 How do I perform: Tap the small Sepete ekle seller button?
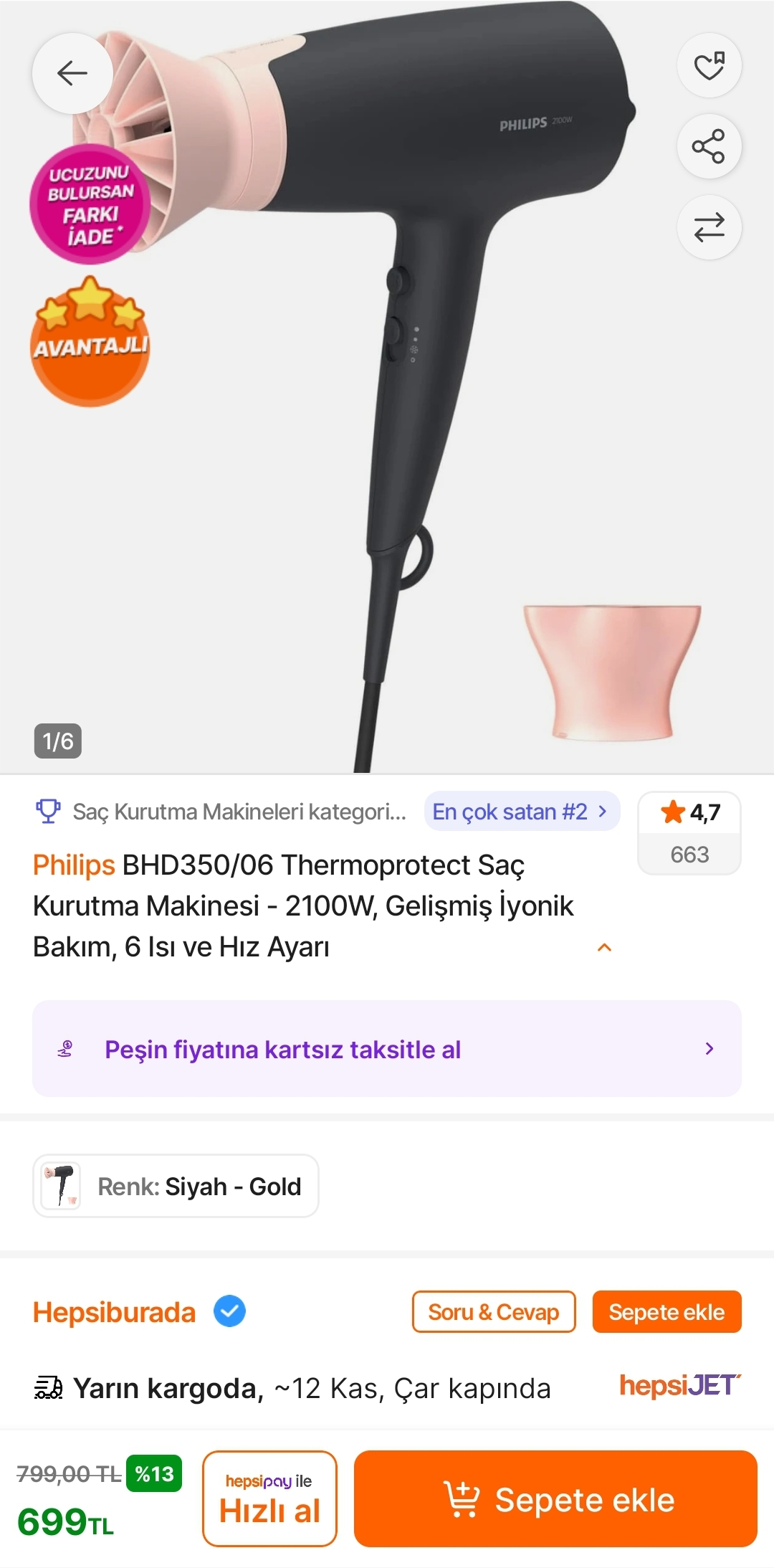[x=666, y=1312]
